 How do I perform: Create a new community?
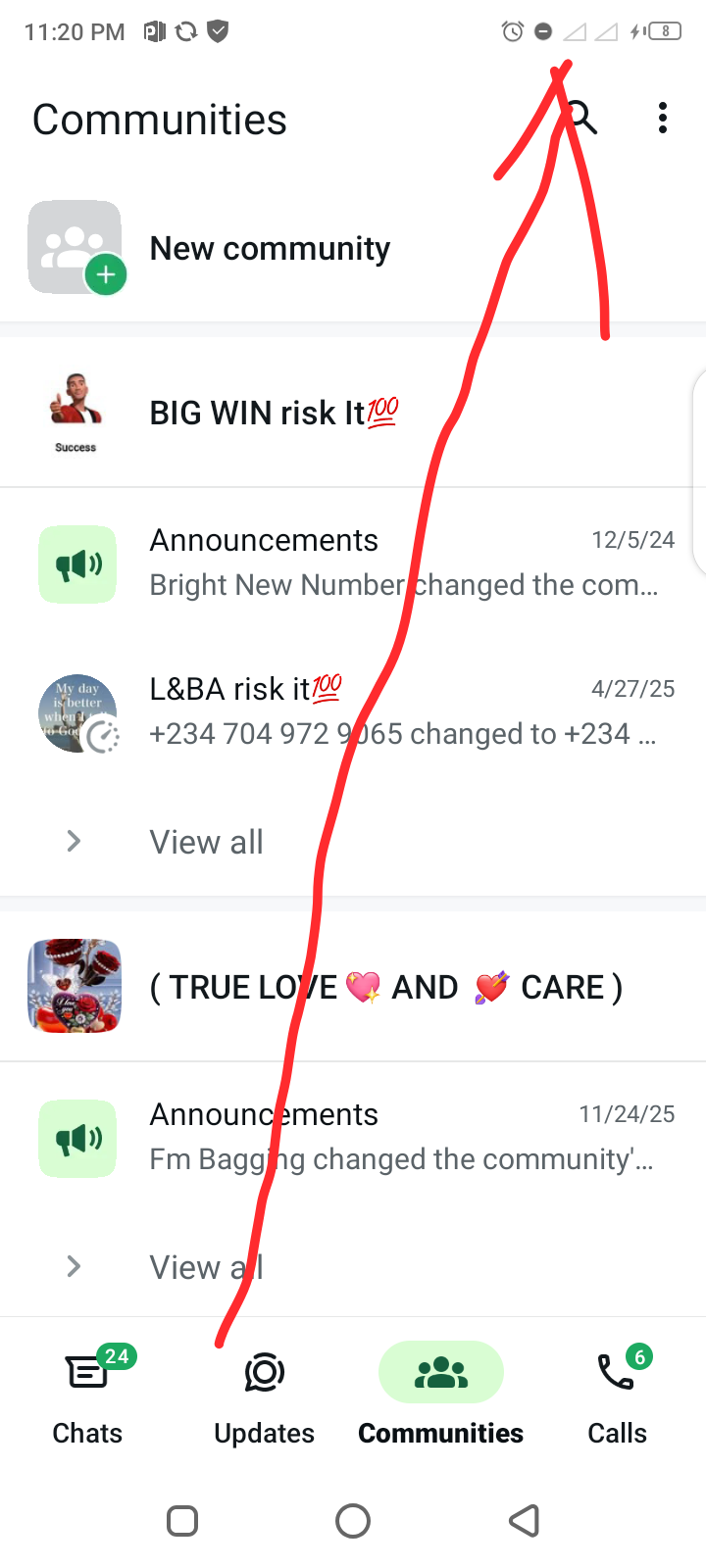click(x=270, y=249)
